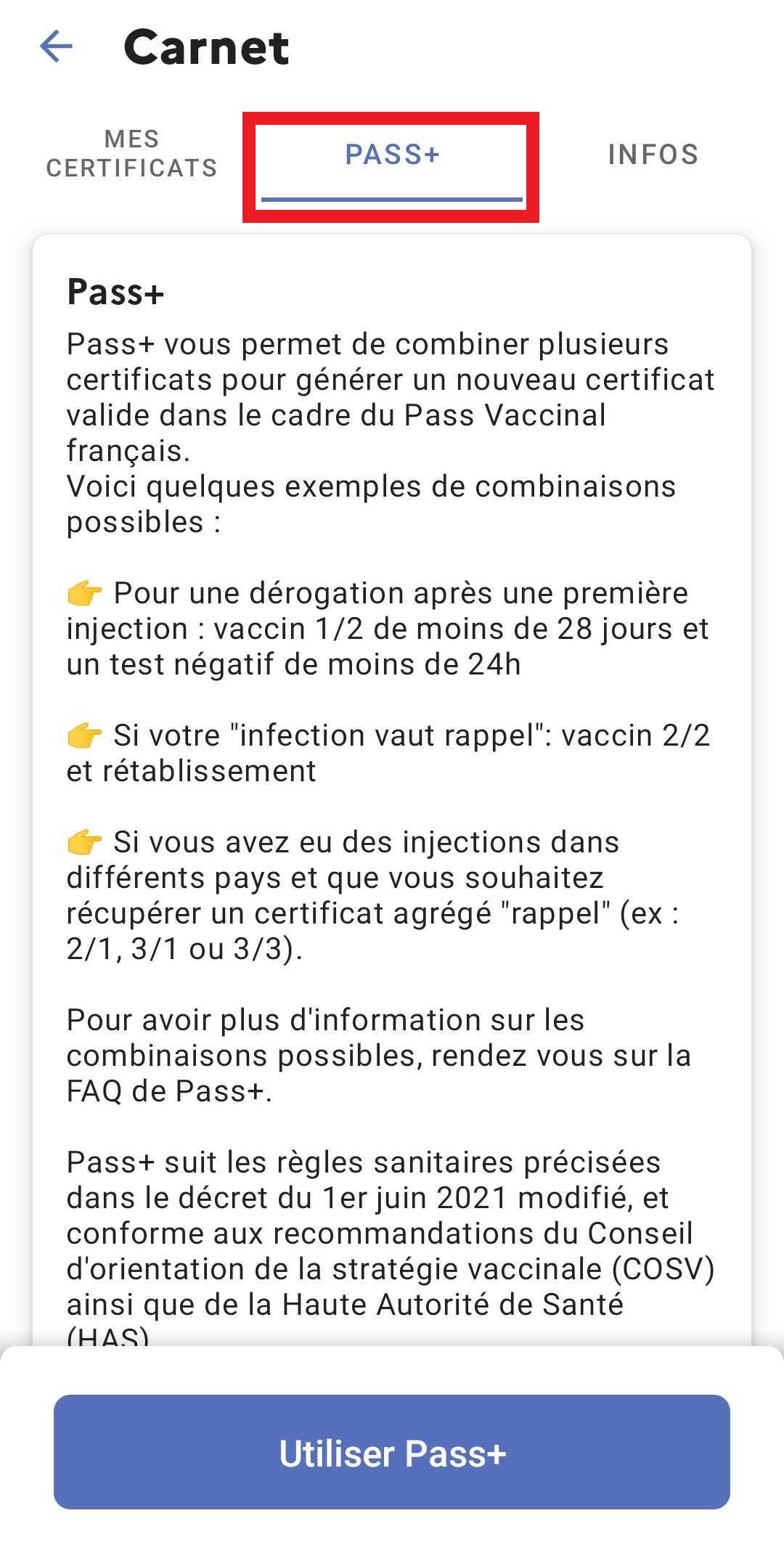Viewport: 784px width, 1545px height.
Task: Go back with the arrow icon
Action: (56, 47)
